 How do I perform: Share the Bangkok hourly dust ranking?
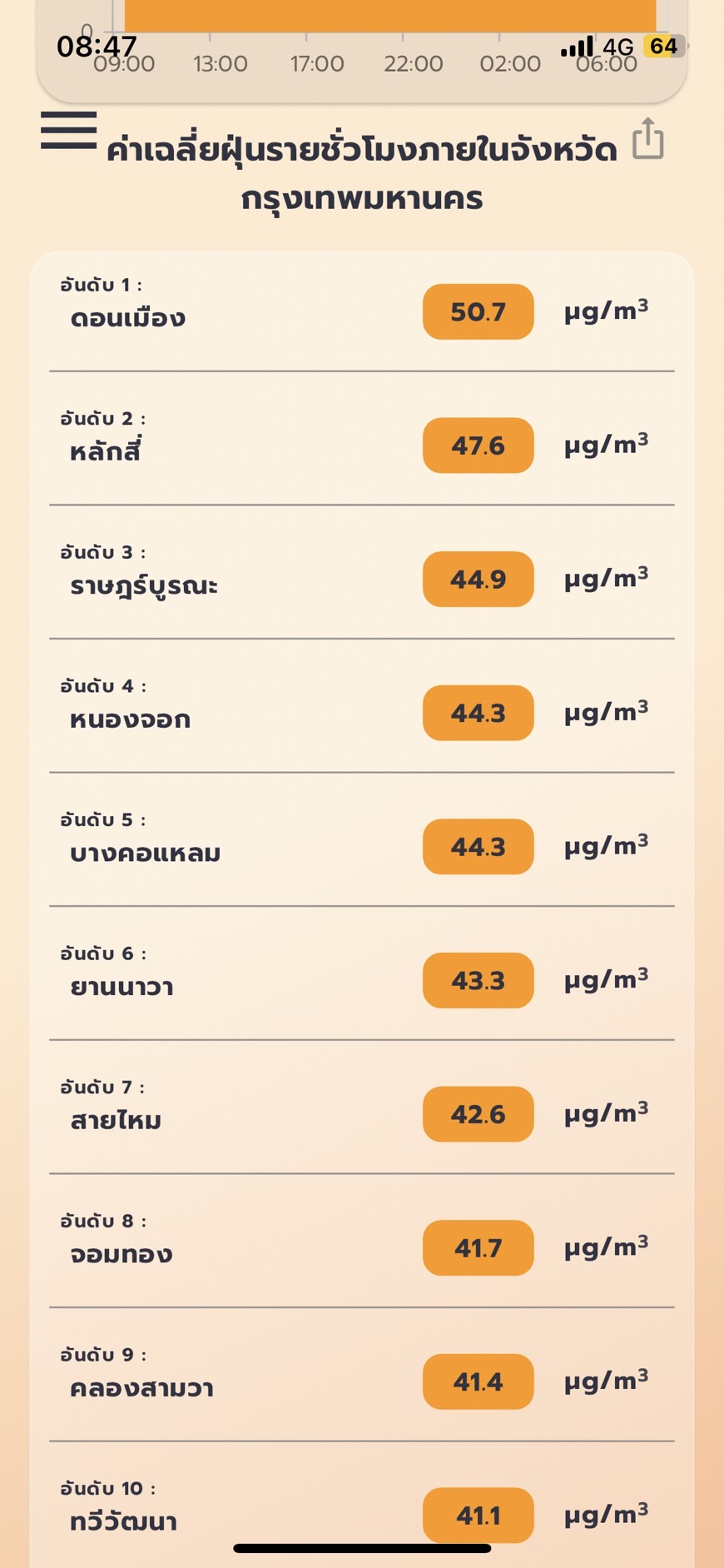click(x=647, y=138)
